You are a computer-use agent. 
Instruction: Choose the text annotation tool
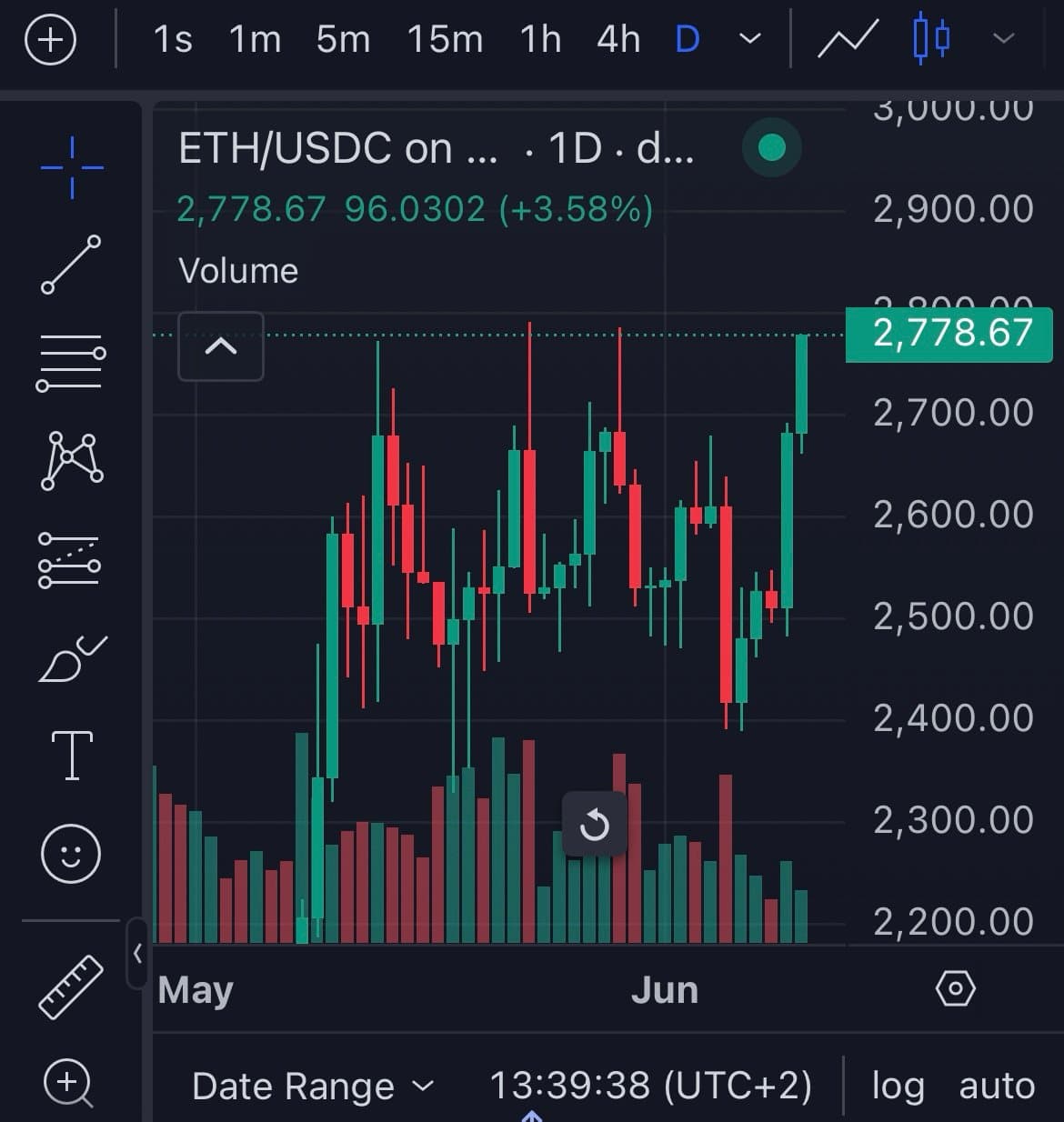72,755
